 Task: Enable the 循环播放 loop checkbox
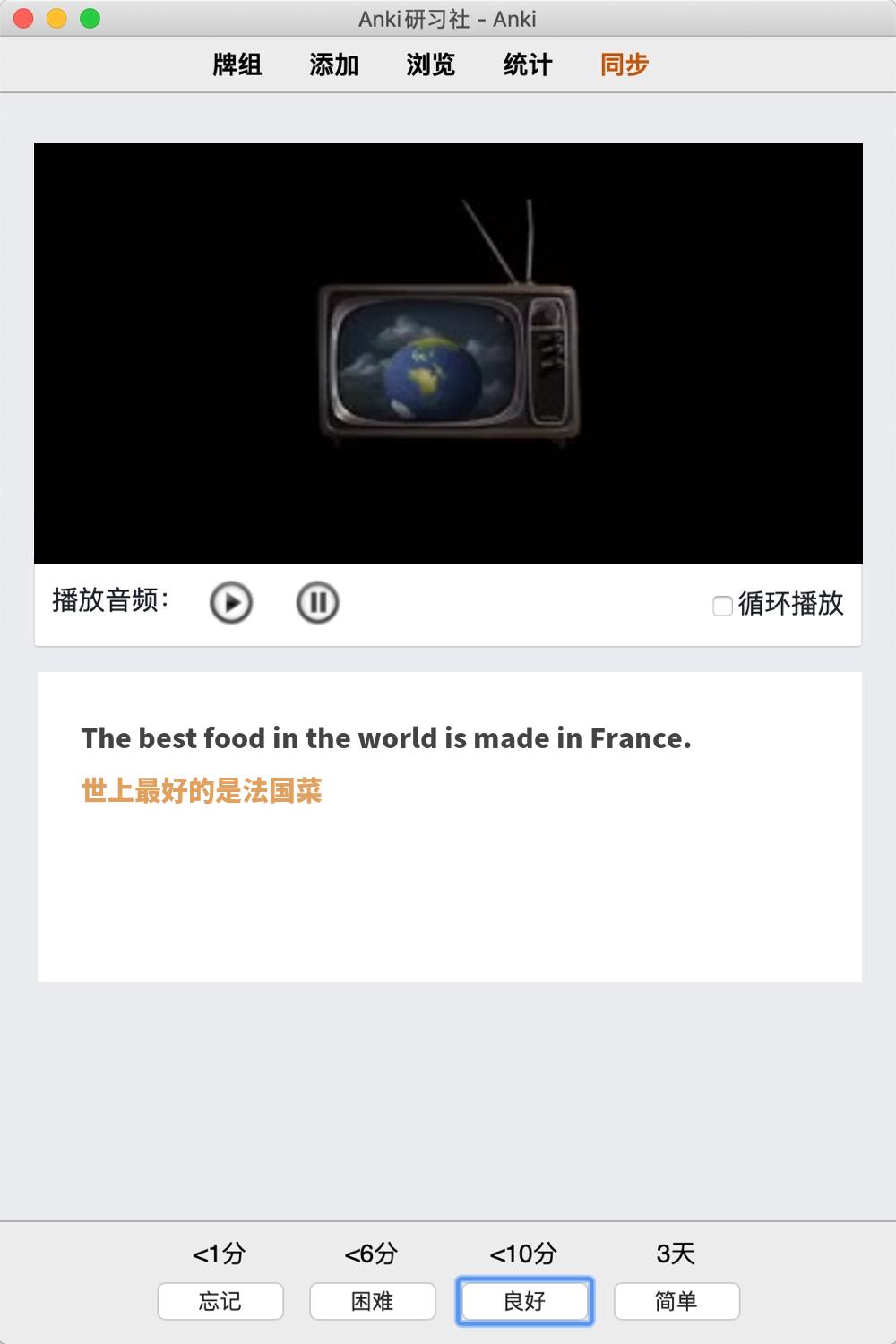[x=722, y=606]
